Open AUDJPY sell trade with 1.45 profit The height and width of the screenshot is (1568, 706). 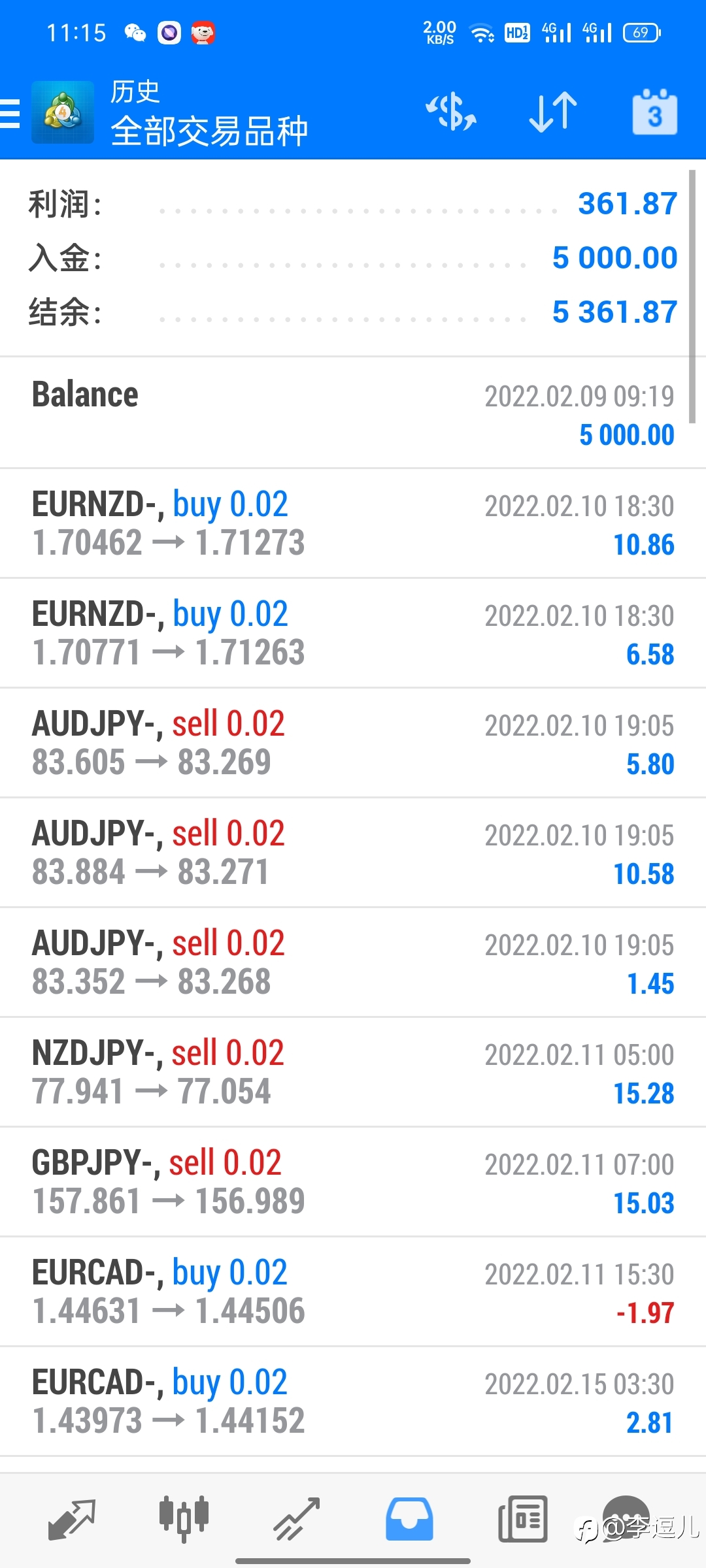point(353,962)
